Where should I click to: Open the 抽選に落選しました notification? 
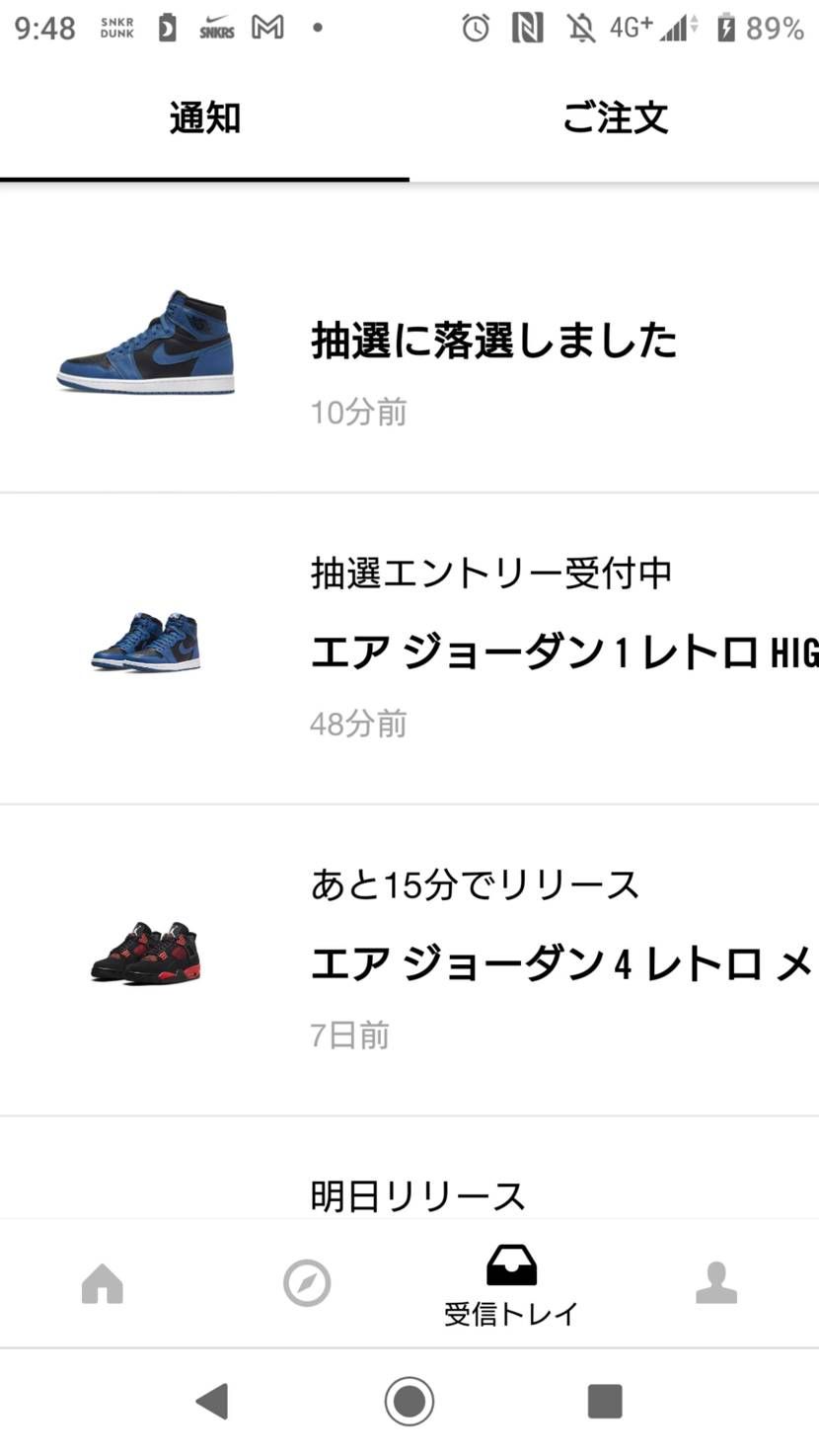[409, 339]
